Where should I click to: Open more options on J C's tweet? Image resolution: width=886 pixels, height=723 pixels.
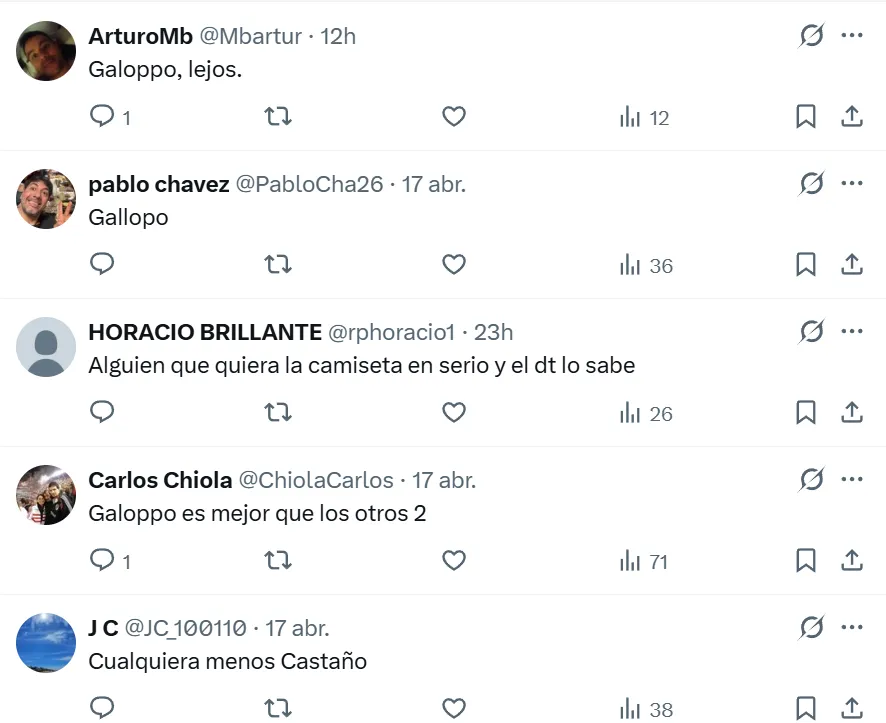click(852, 628)
